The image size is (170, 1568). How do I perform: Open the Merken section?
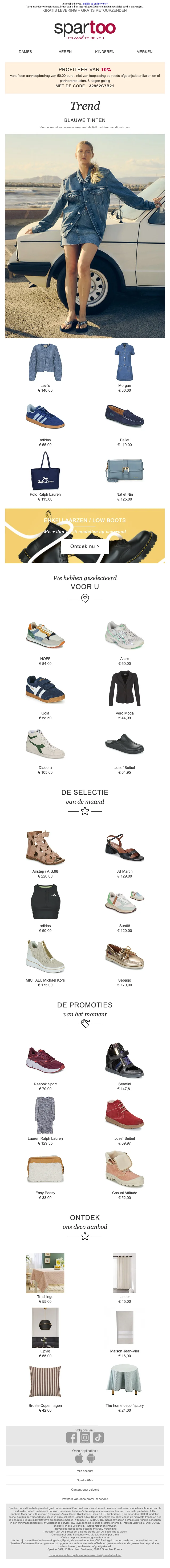144,52
